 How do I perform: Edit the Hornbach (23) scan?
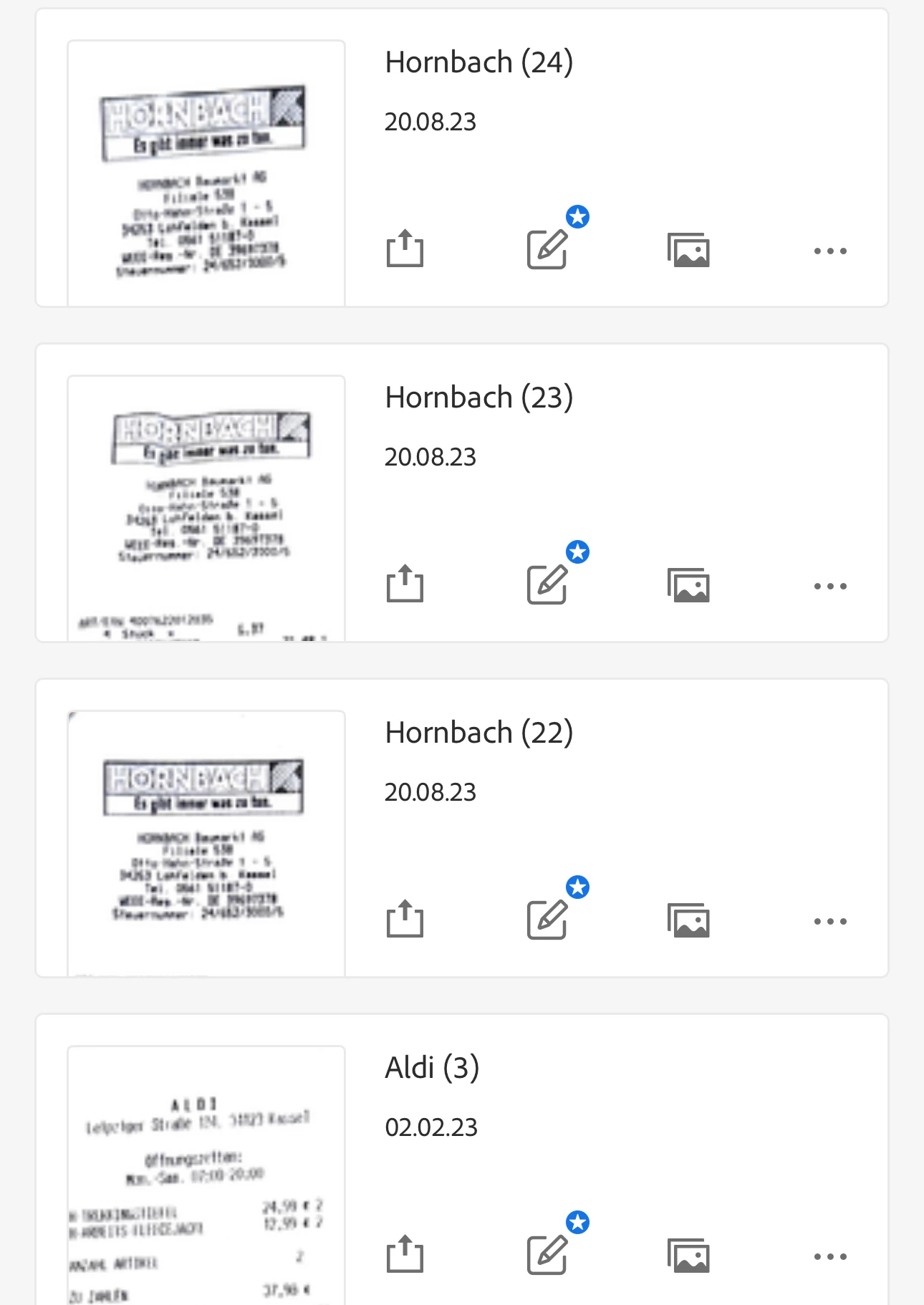click(547, 584)
